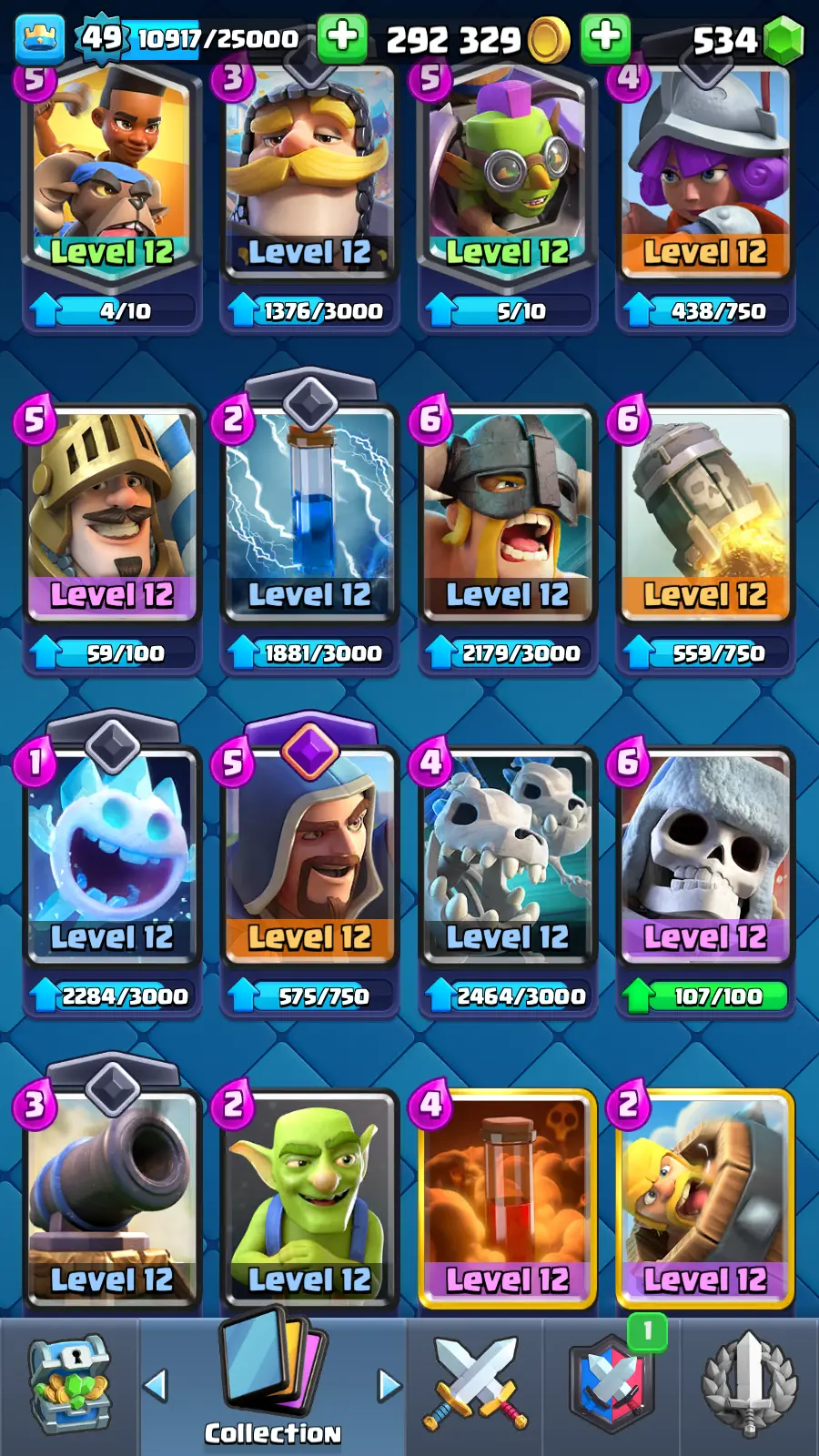
Task: Open the Skeleton Dragons card
Action: click(507, 855)
